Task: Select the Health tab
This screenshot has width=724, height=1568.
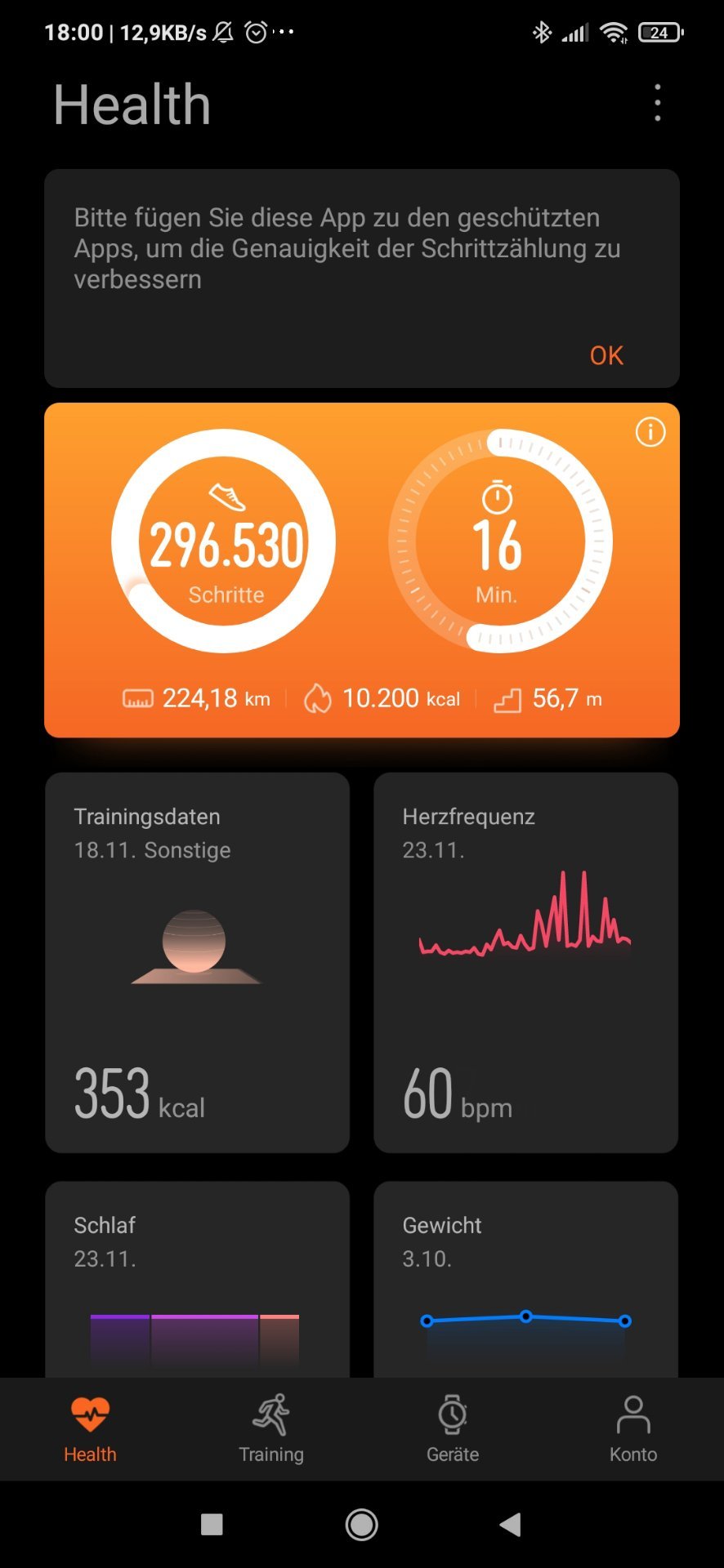Action: pos(90,1429)
